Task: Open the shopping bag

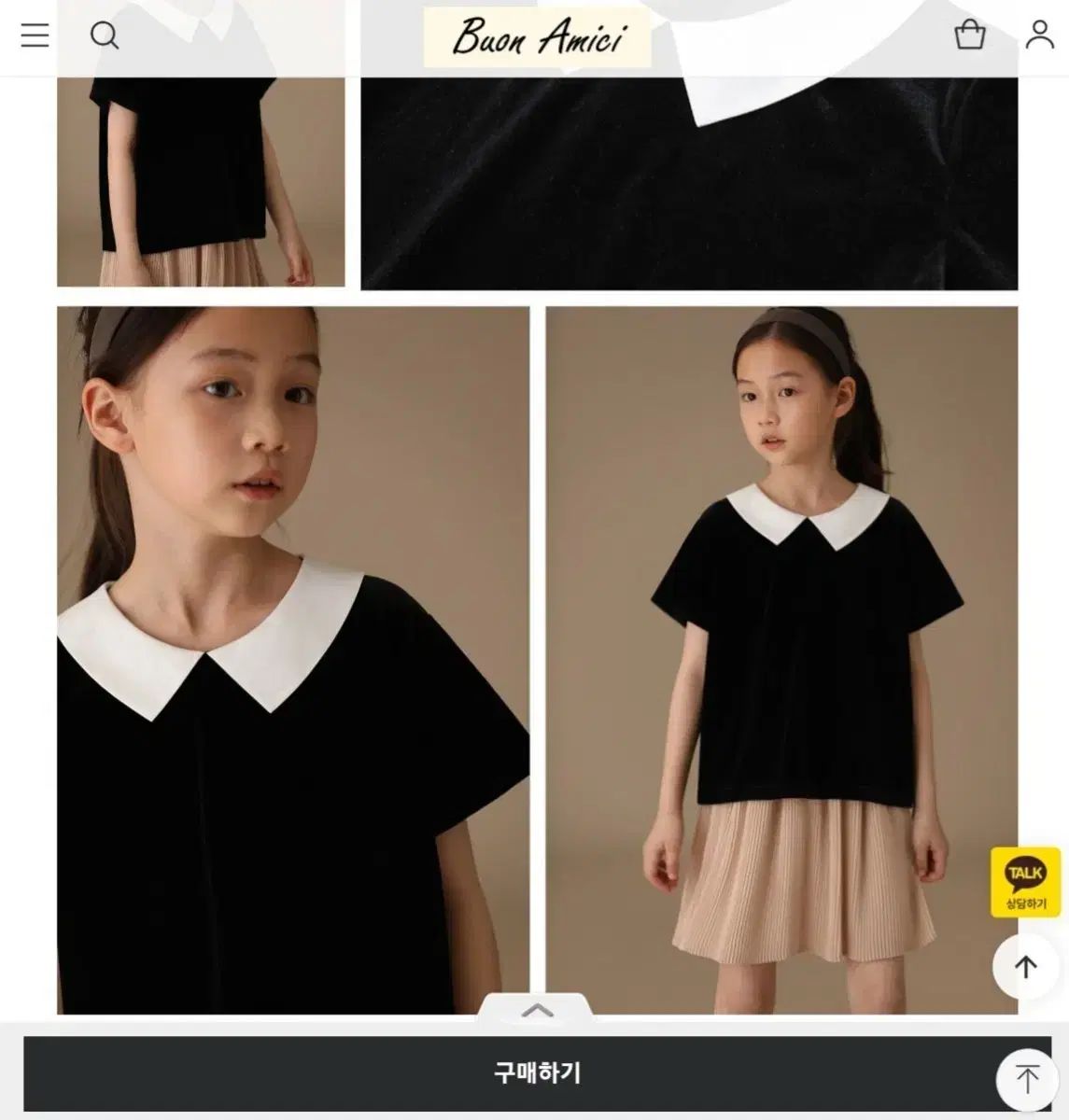Action: coord(970,35)
